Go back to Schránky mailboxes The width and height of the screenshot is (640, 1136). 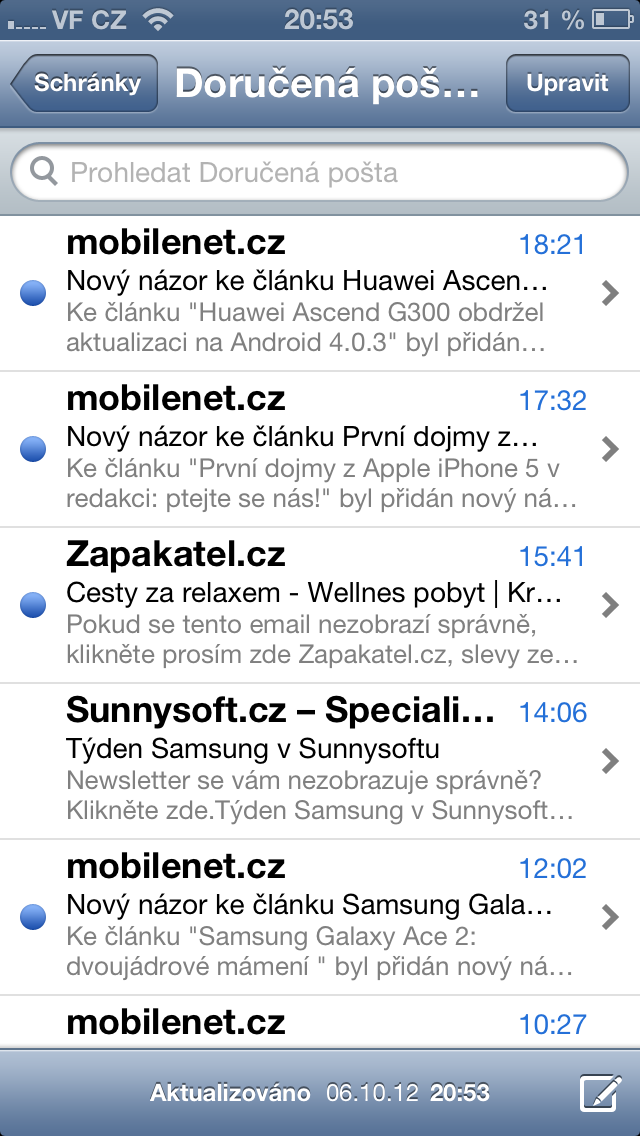[x=86, y=83]
